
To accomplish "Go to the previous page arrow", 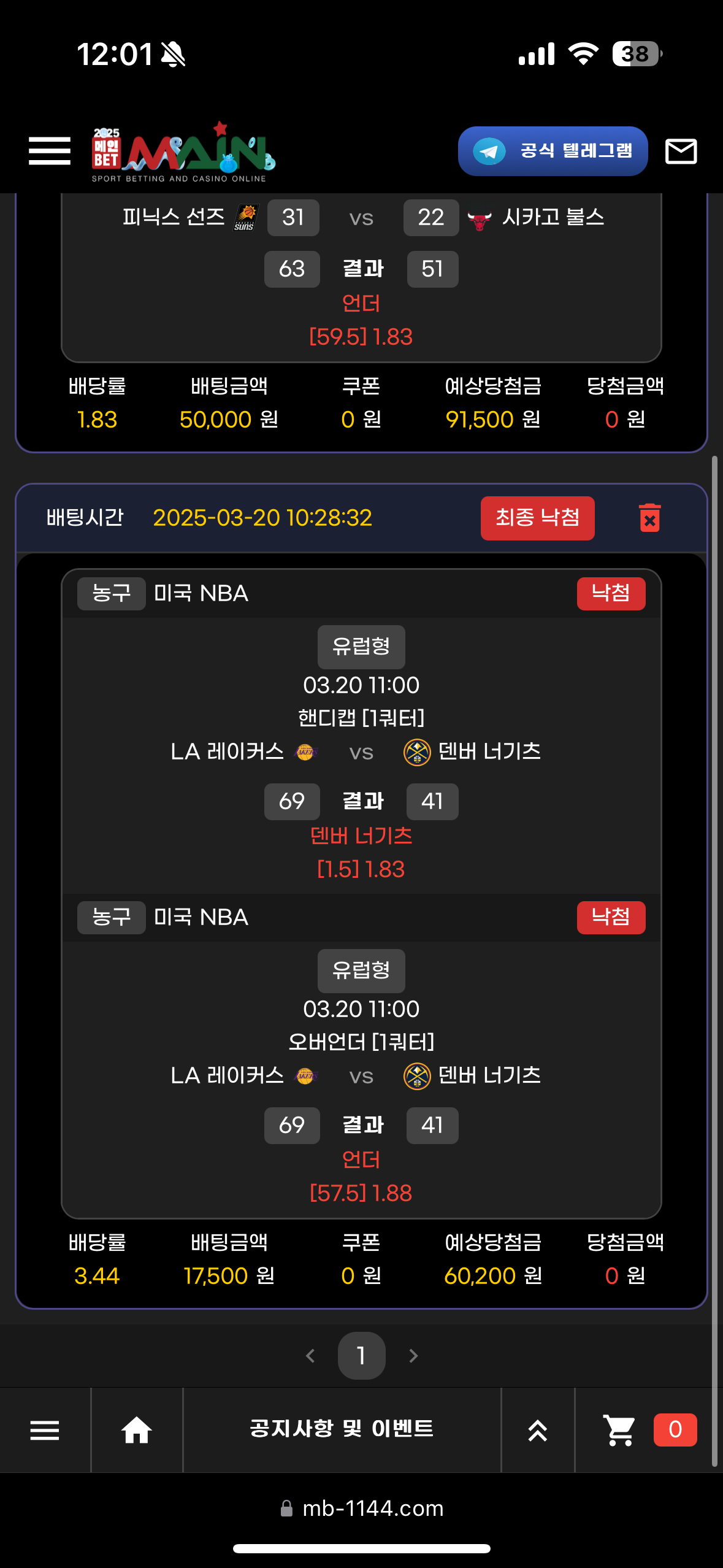I will click(x=310, y=1356).
